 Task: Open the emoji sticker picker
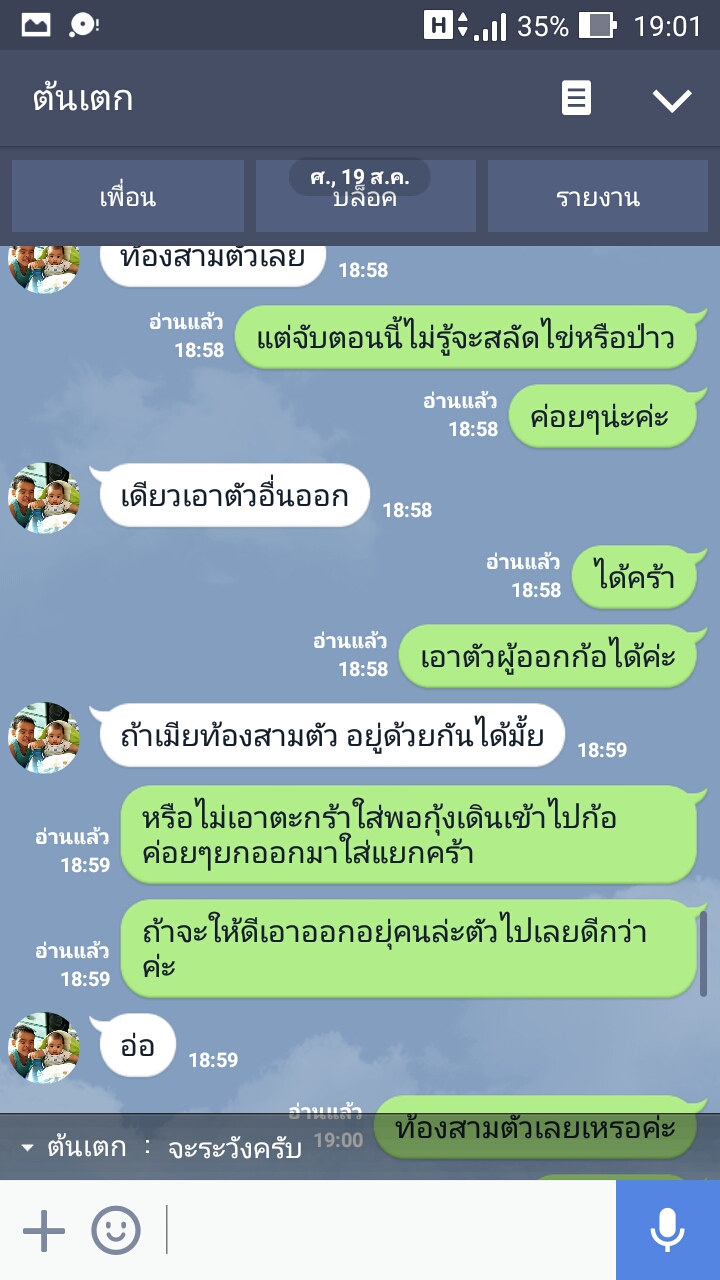(116, 1230)
